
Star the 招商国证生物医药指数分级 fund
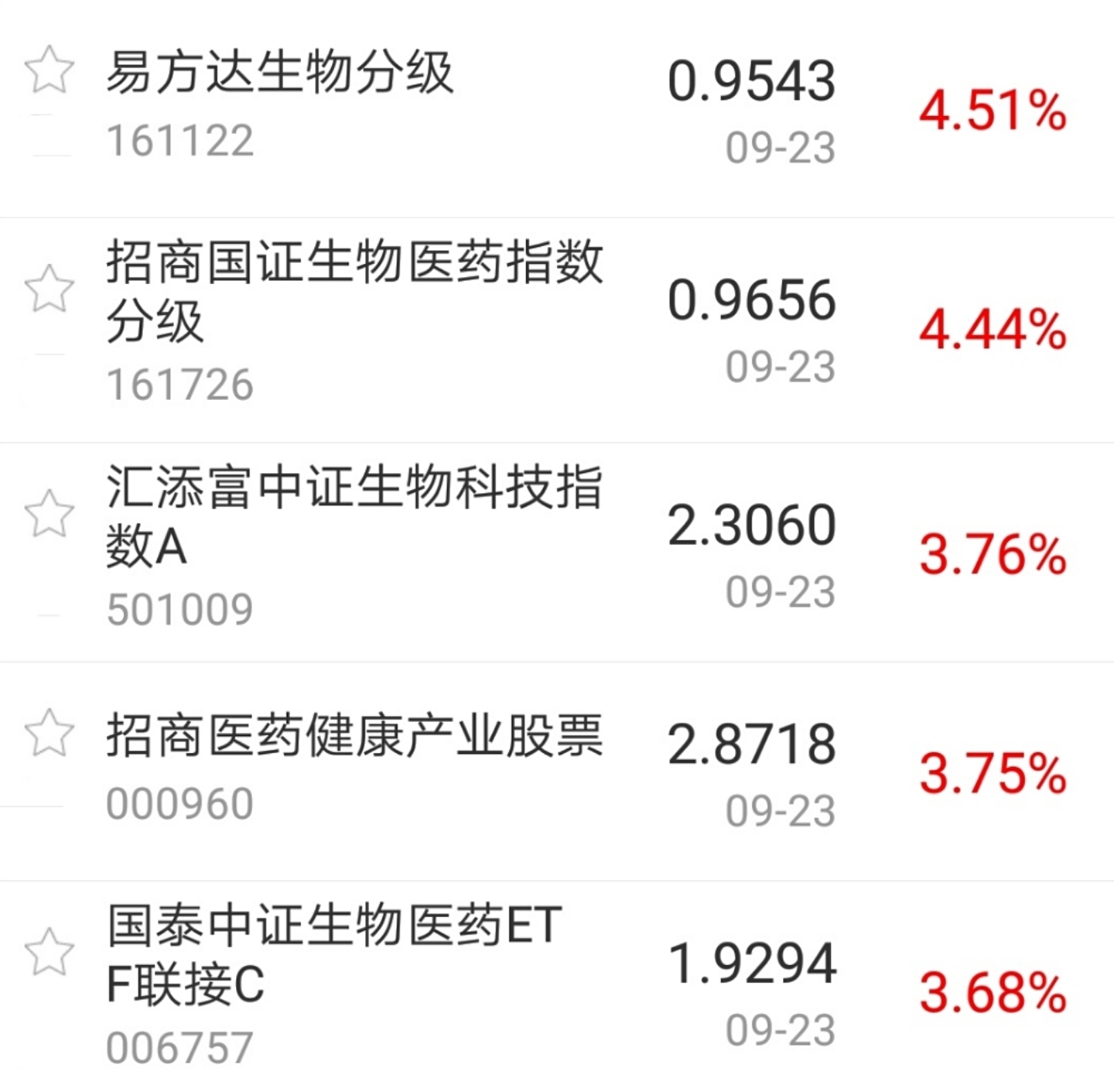click(x=50, y=289)
